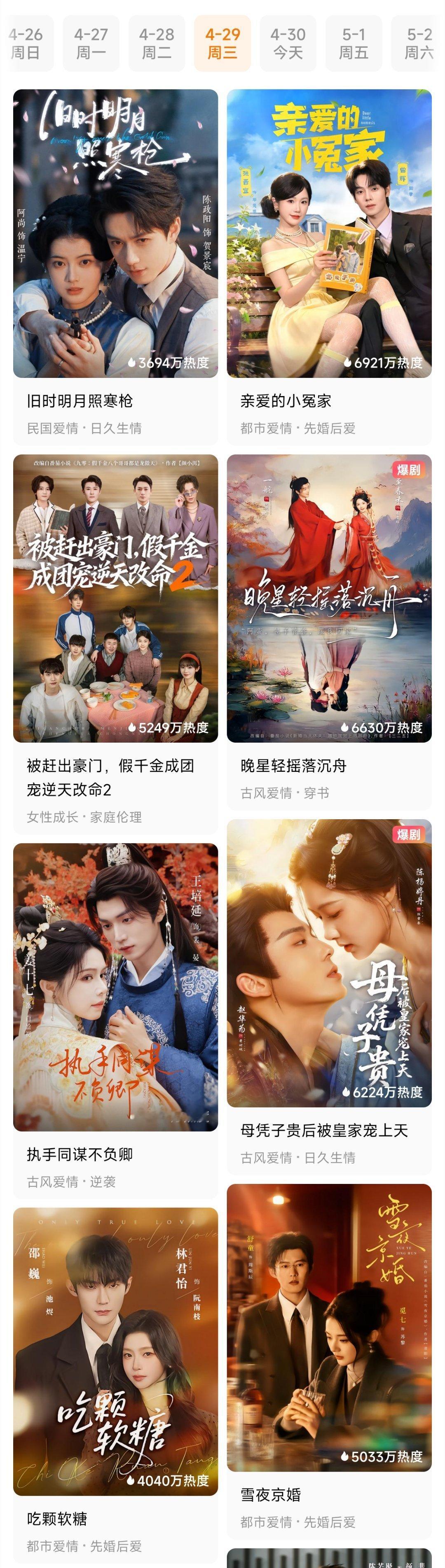This screenshot has height=1568, width=445.
Task: Choose the 4-28 周二 date tab
Action: (x=157, y=43)
